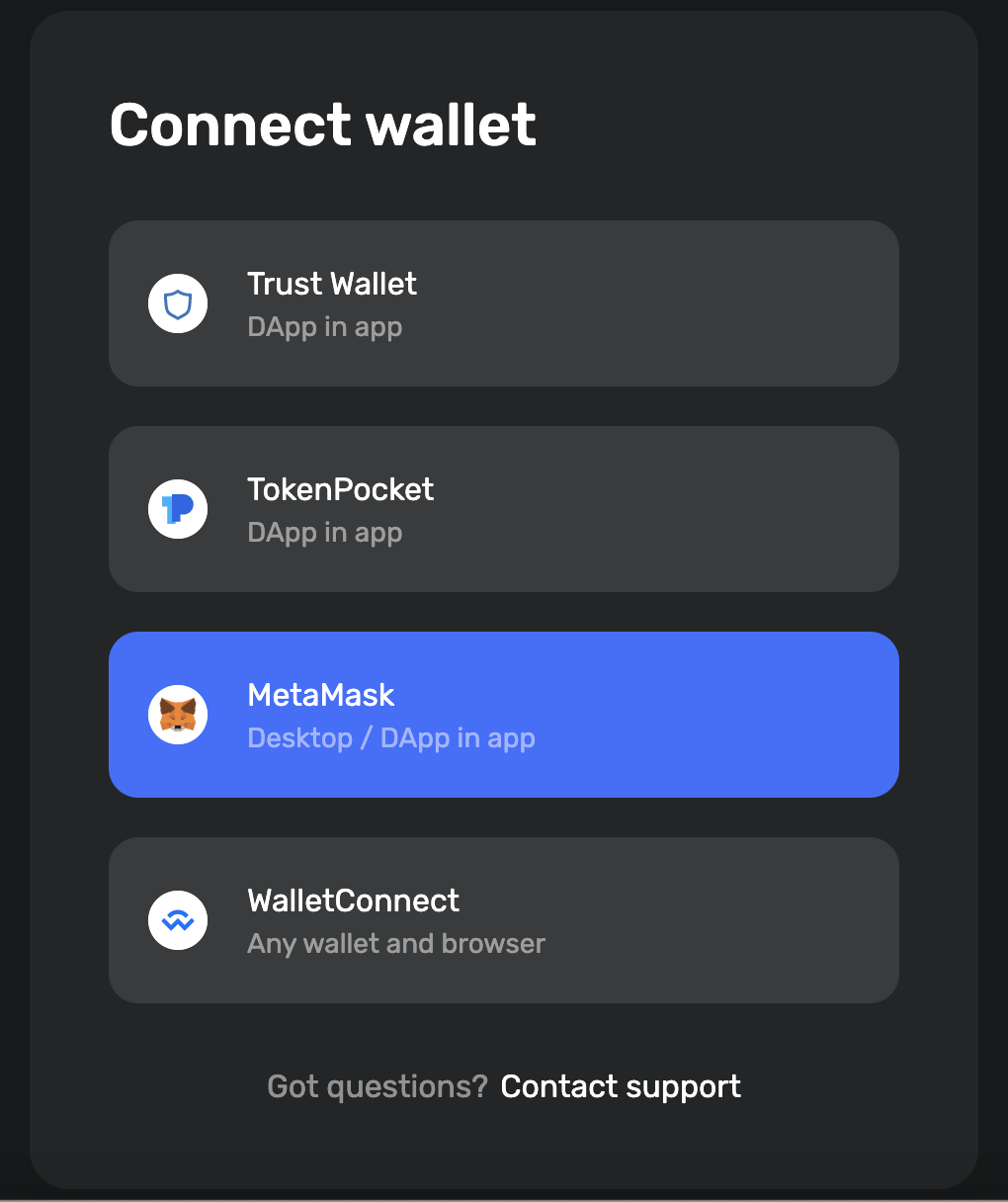Click the TokenPocket logo icon
This screenshot has width=1008, height=1202.
point(178,509)
